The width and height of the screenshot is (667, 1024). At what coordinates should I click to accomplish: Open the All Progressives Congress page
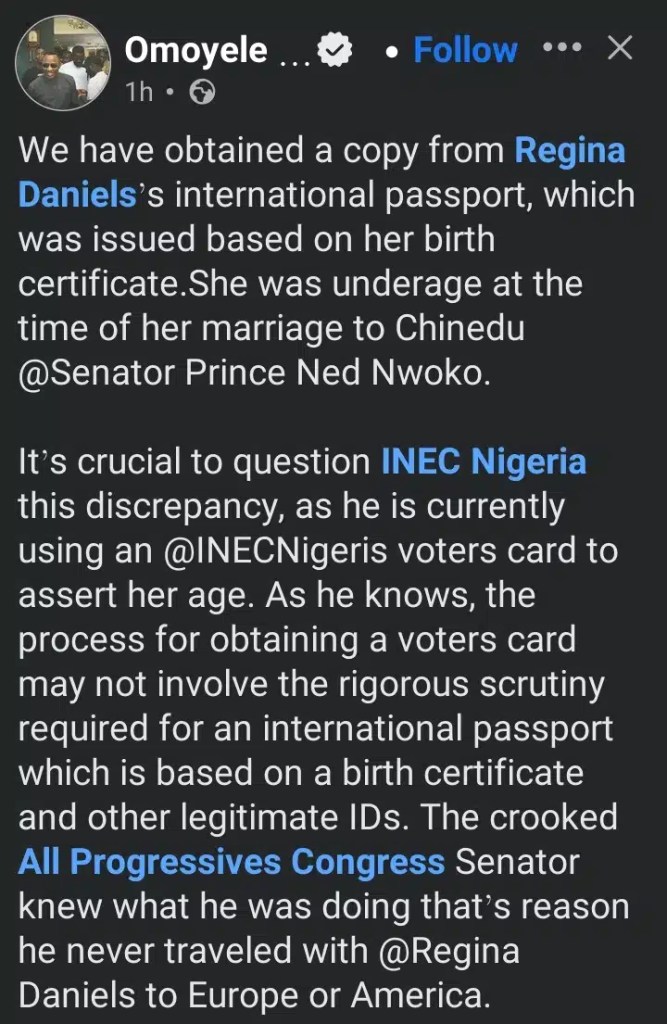(231, 861)
